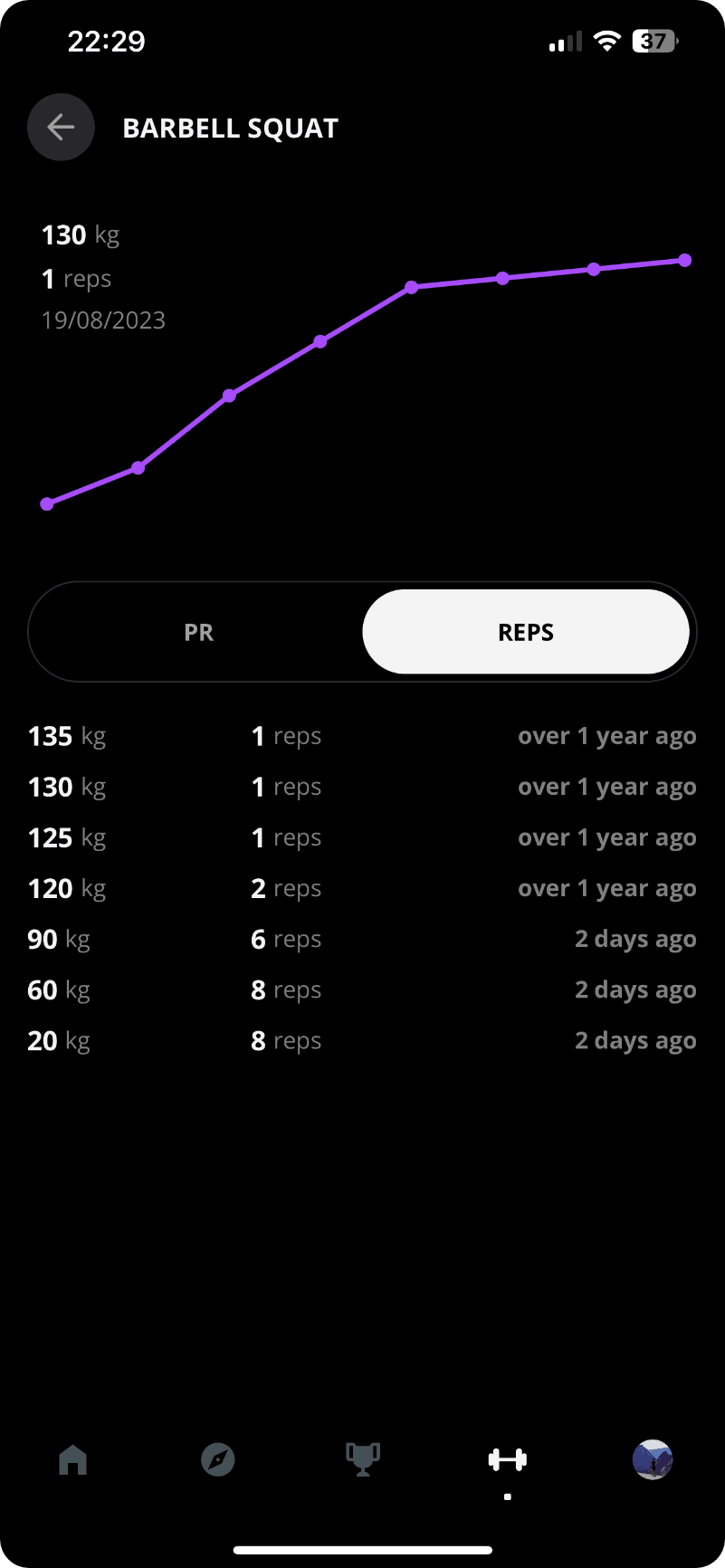Screen dimensions: 725x1568
Task: Open your profile picture in bottom bar
Action: coord(653,1459)
